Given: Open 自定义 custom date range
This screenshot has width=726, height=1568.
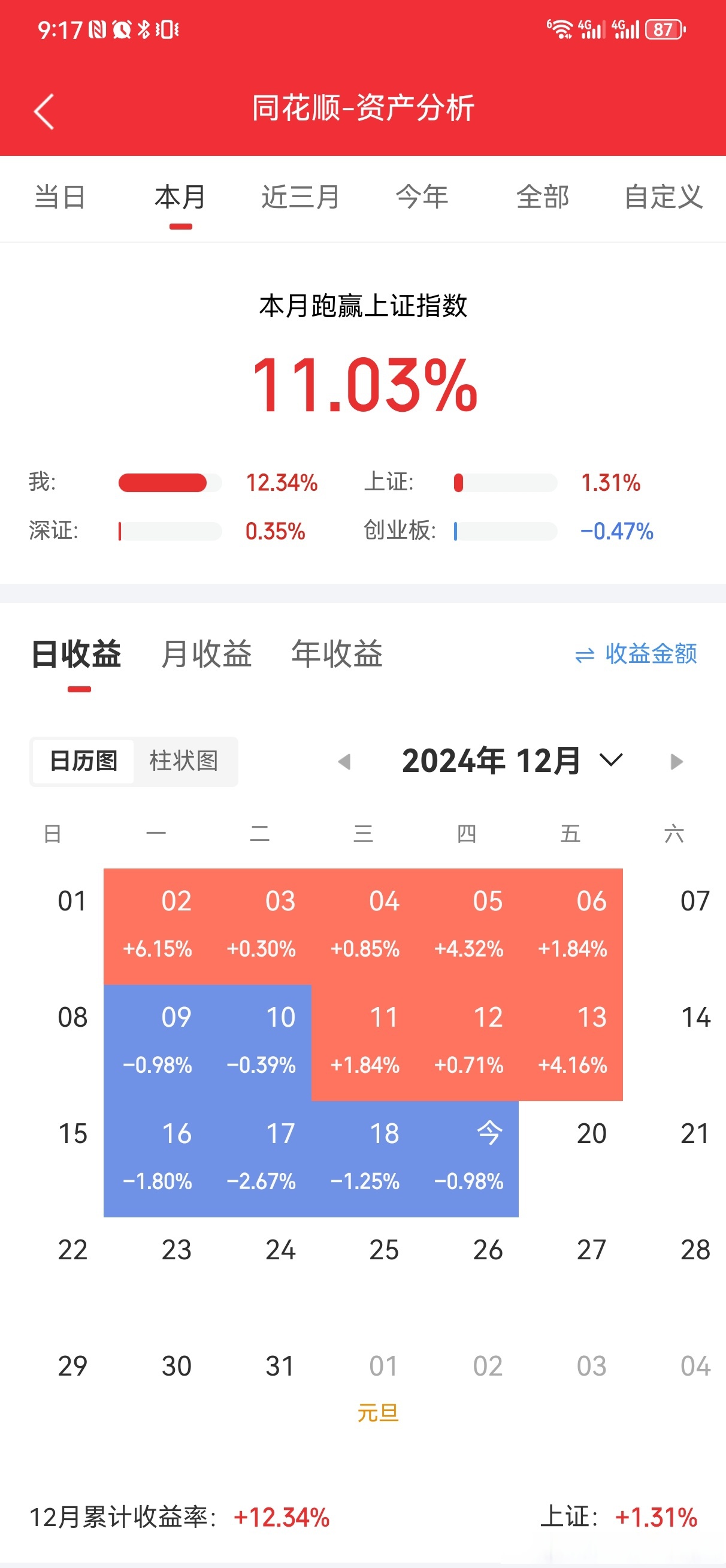Looking at the screenshot, I should pos(663,197).
